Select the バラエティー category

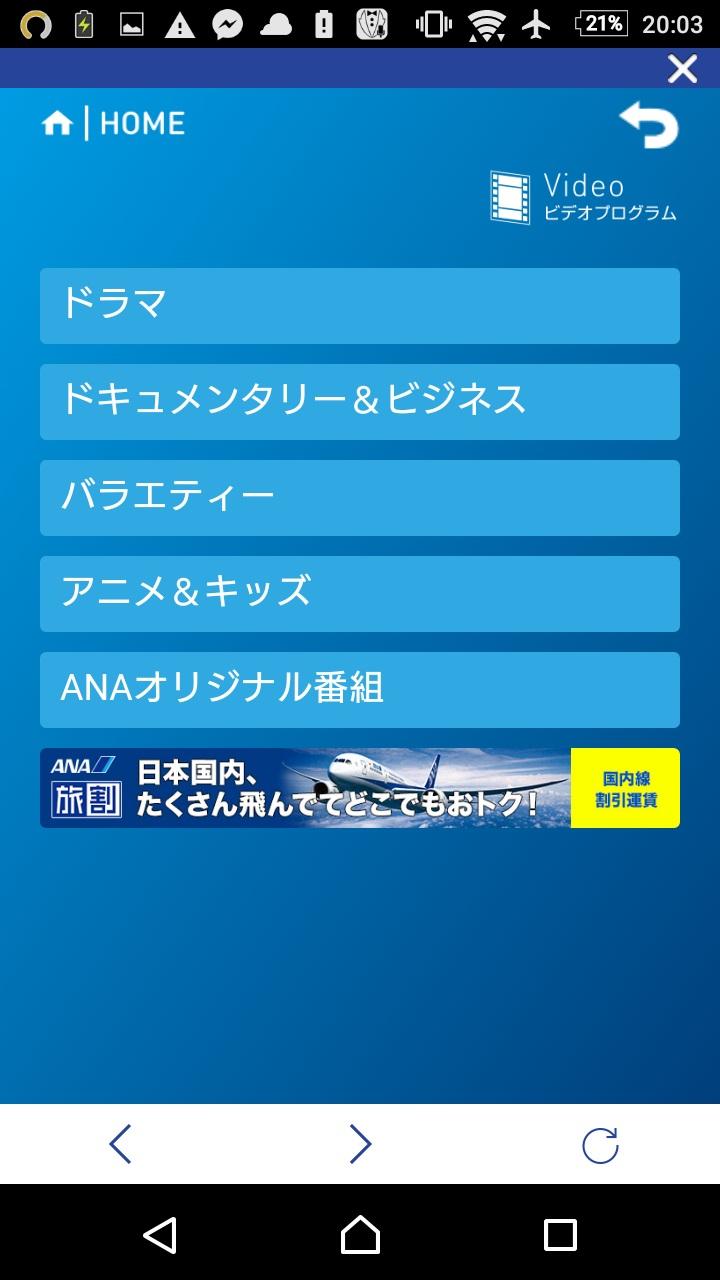360,497
